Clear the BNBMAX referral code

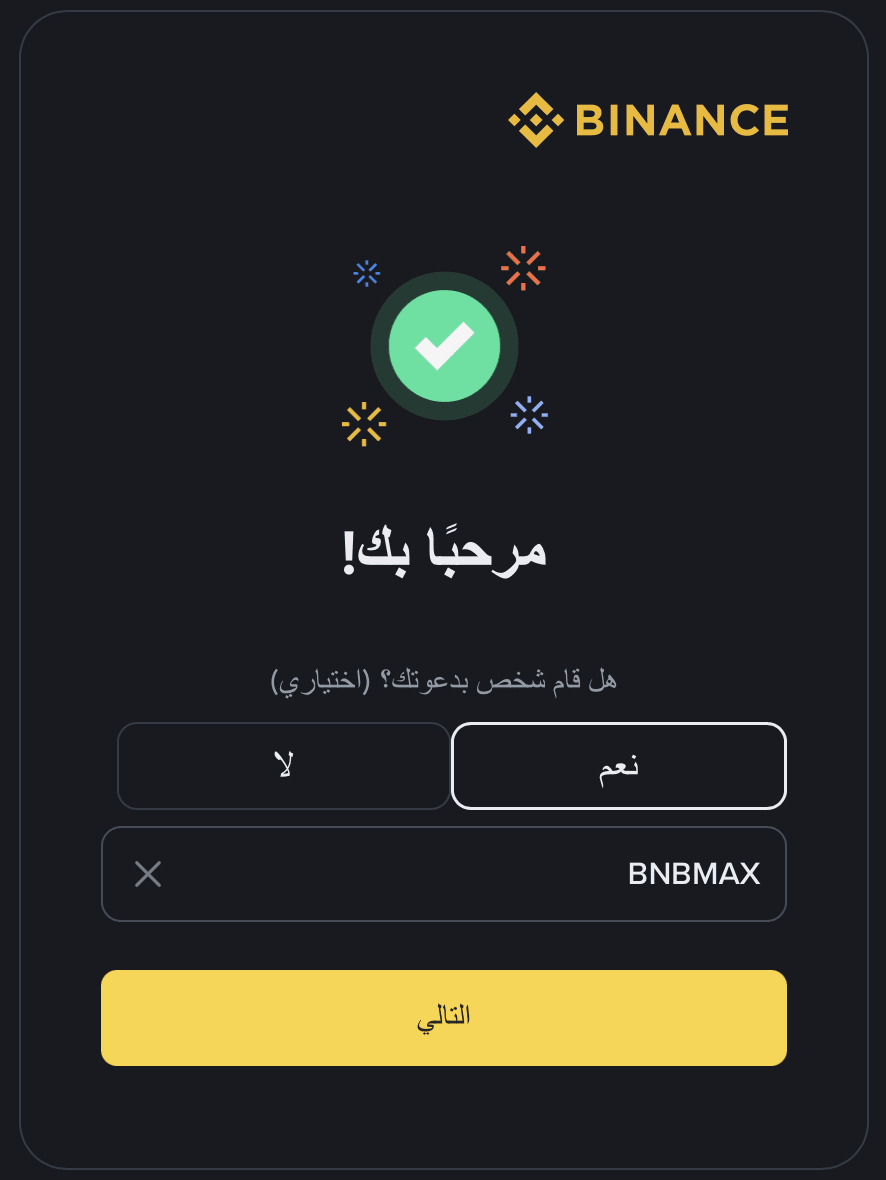[148, 874]
